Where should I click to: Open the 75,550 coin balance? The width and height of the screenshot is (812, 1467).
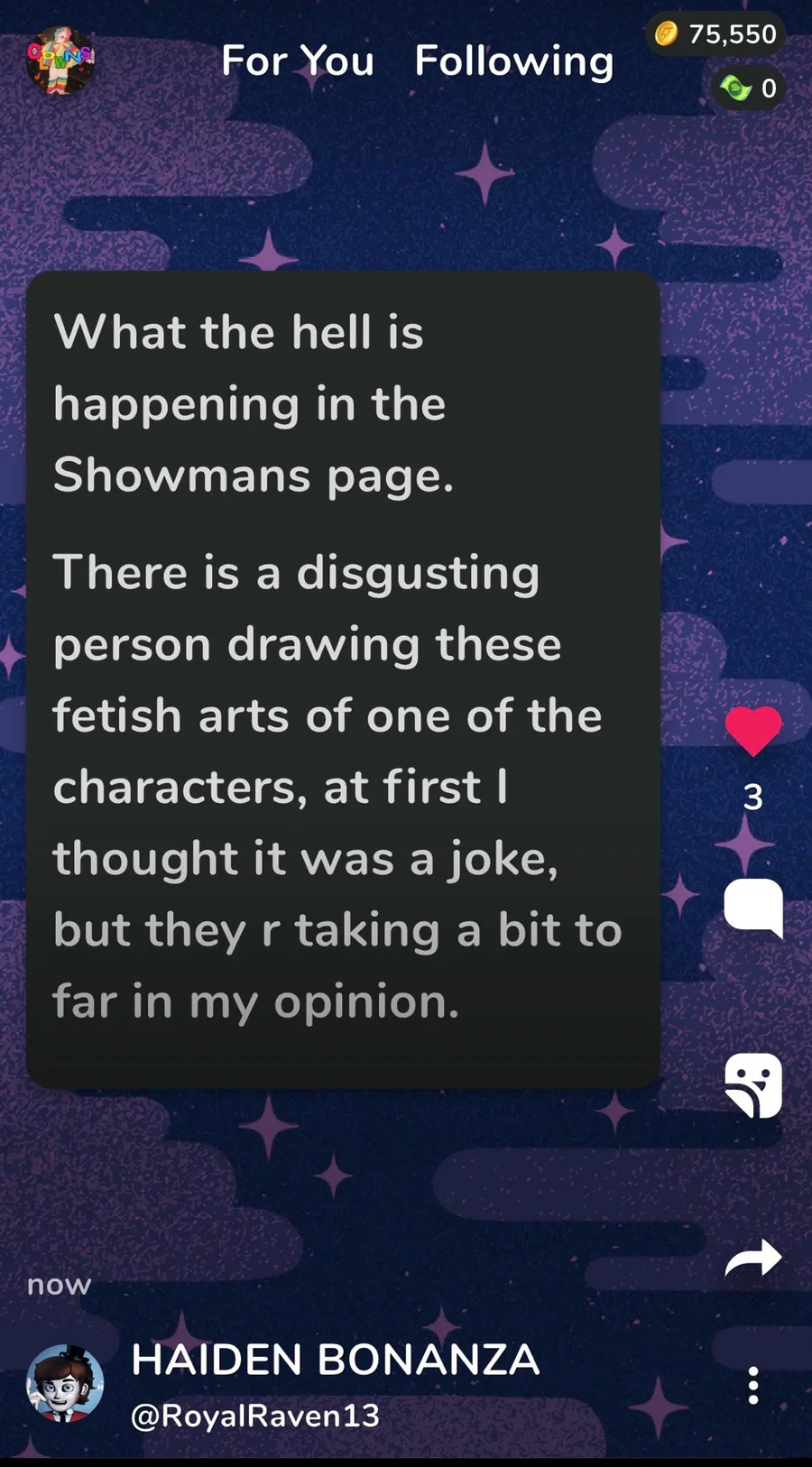[x=715, y=34]
